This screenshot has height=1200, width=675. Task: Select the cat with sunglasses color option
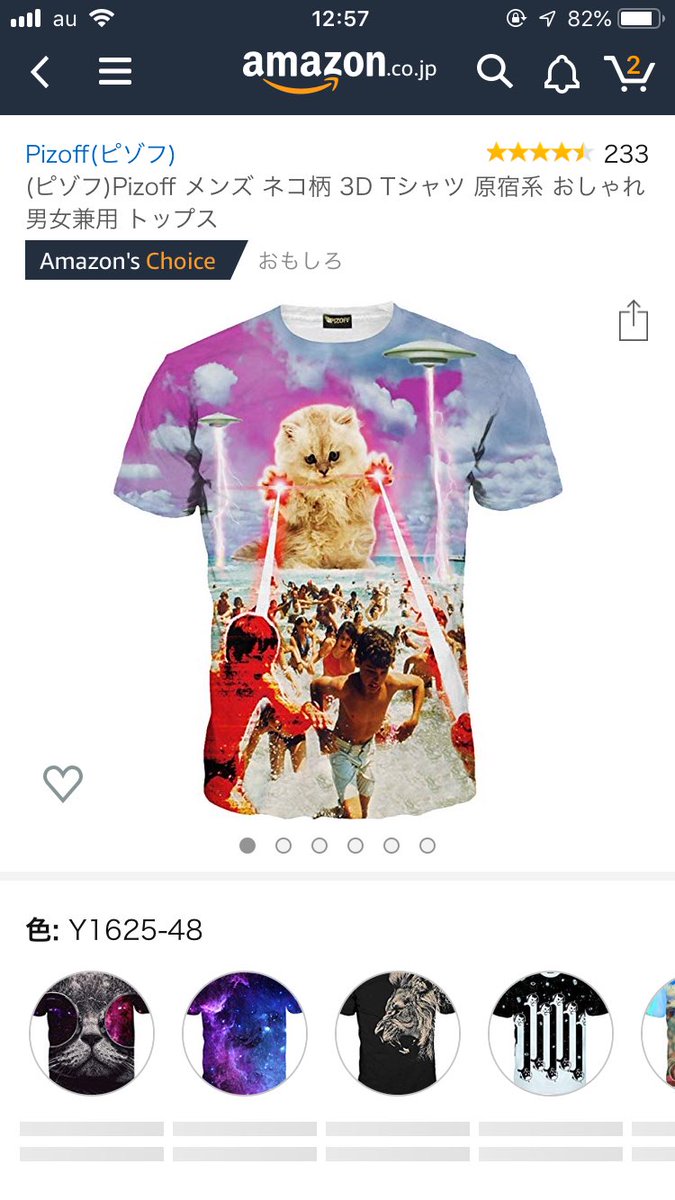[92, 1033]
